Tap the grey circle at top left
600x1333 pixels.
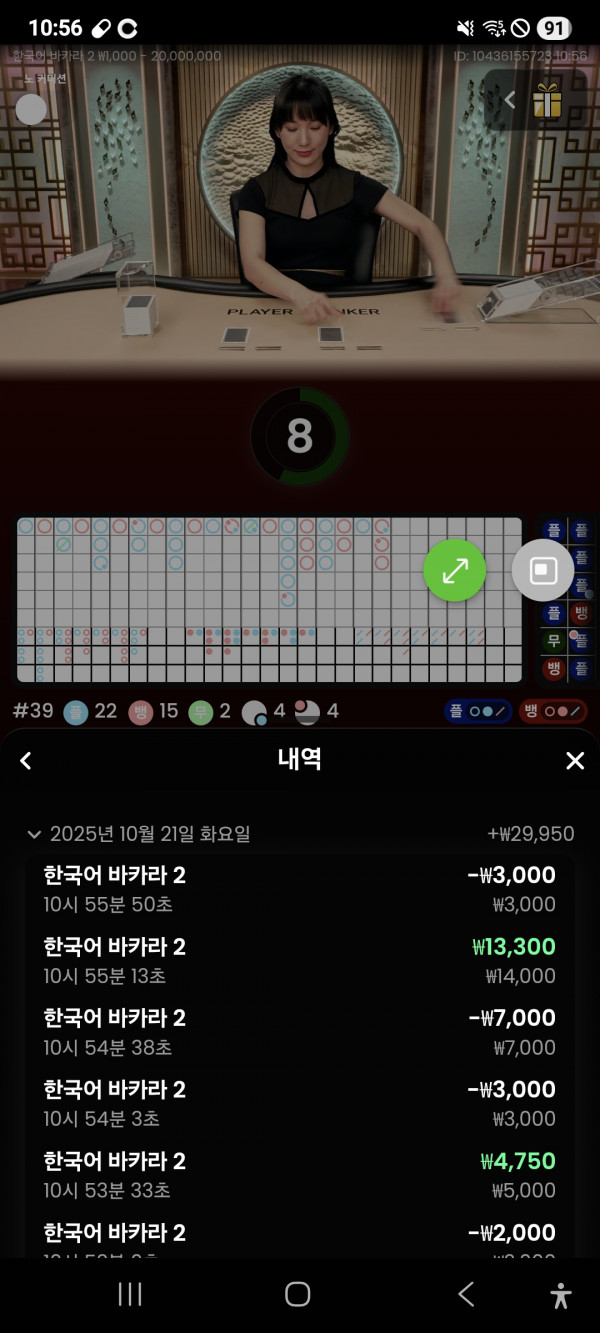pyautogui.click(x=31, y=109)
